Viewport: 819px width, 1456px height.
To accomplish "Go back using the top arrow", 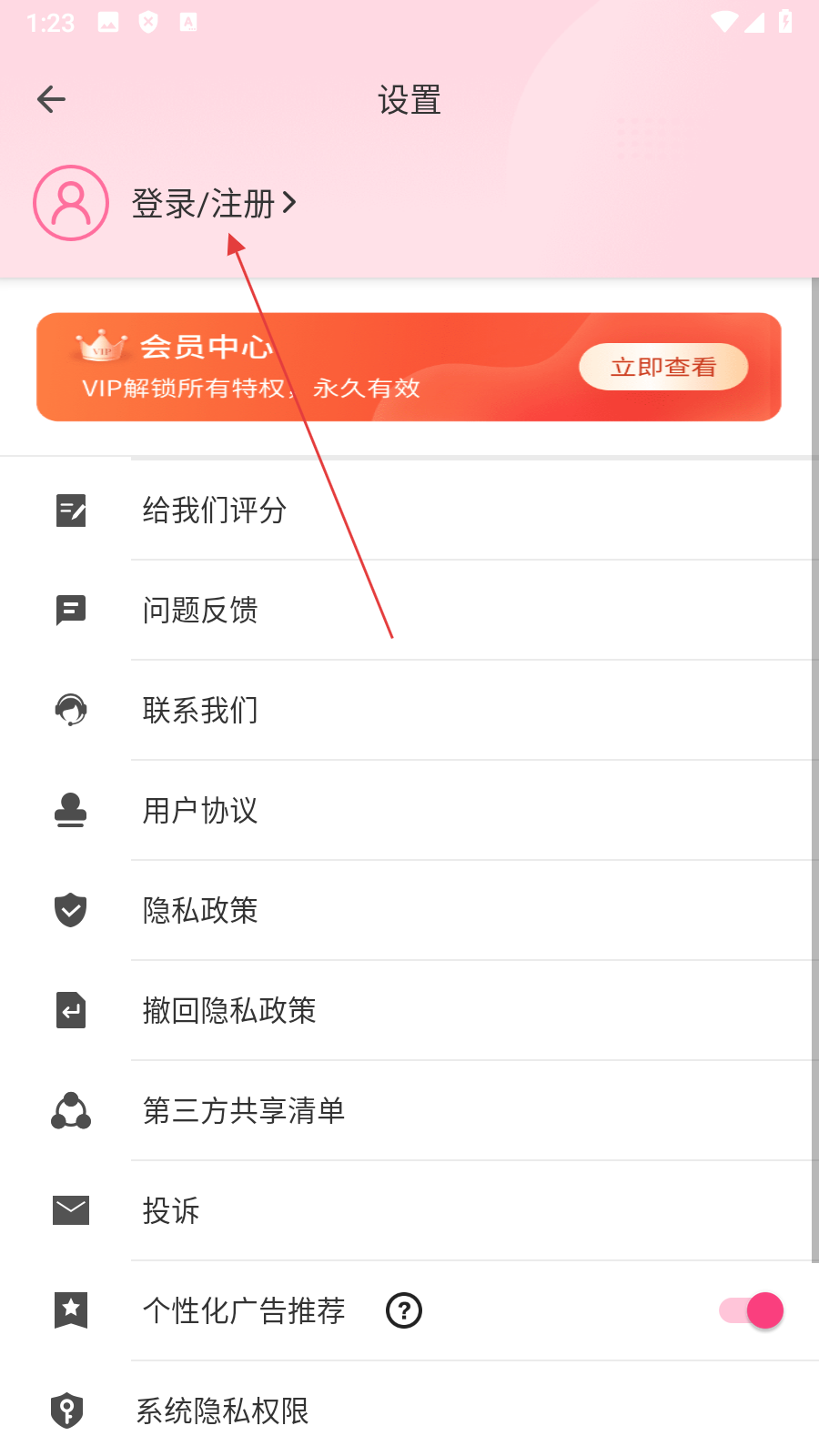I will click(x=52, y=99).
